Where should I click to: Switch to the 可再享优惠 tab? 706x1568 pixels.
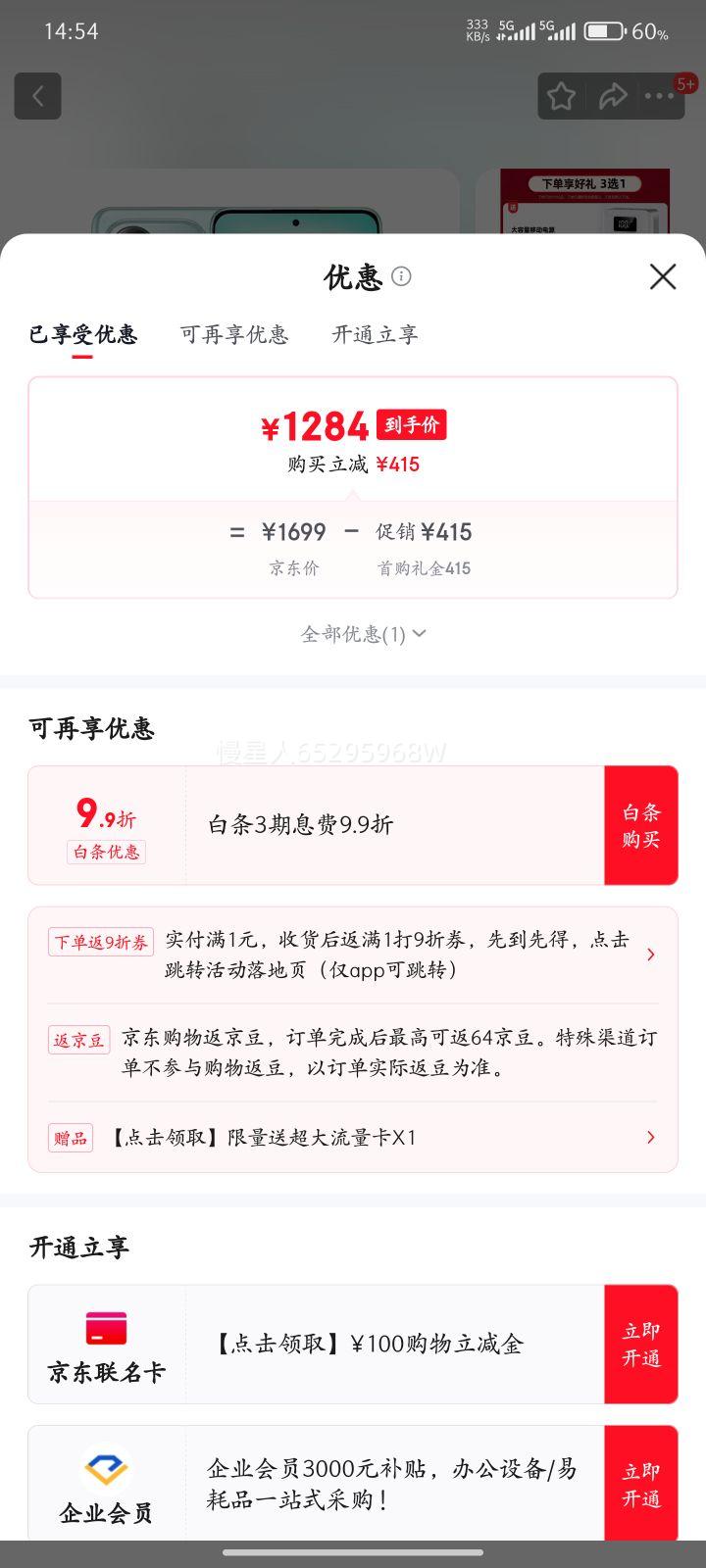234,334
